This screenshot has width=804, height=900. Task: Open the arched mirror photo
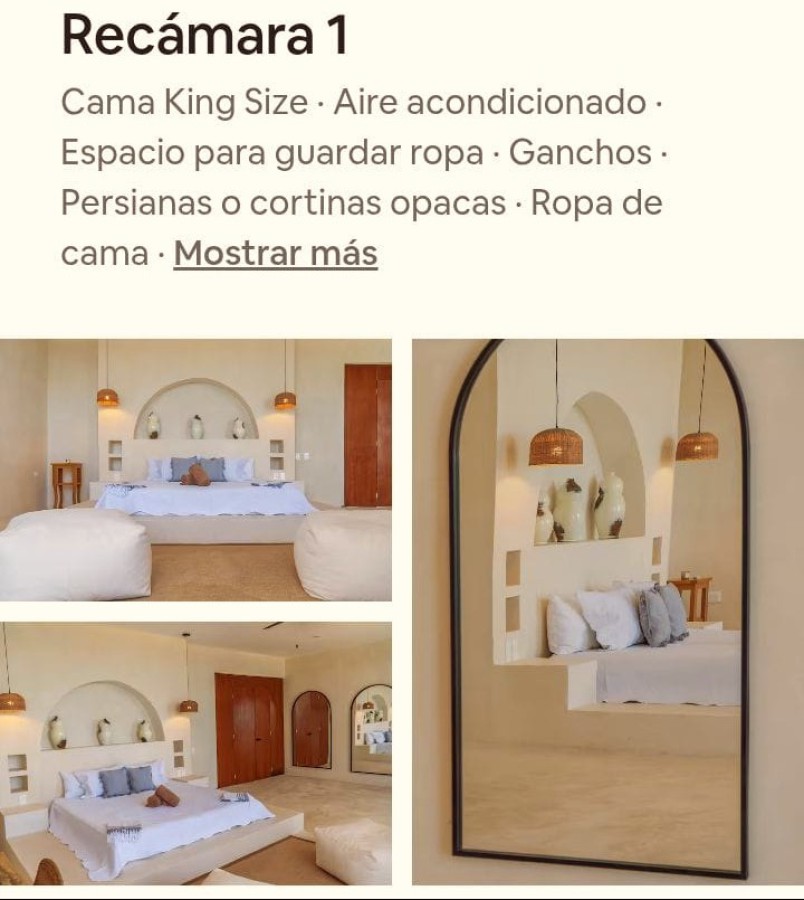coord(607,612)
